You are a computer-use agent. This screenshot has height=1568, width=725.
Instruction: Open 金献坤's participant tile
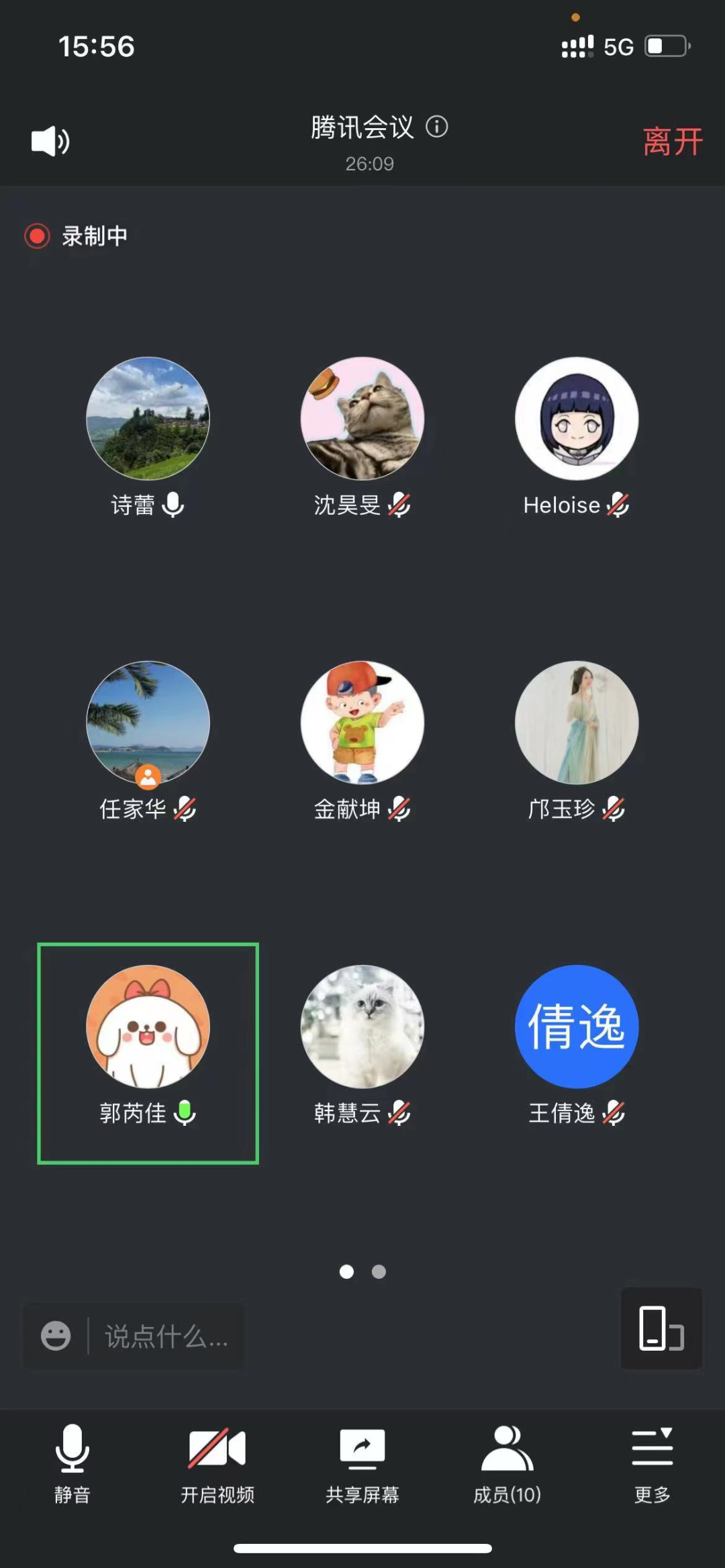point(362,723)
